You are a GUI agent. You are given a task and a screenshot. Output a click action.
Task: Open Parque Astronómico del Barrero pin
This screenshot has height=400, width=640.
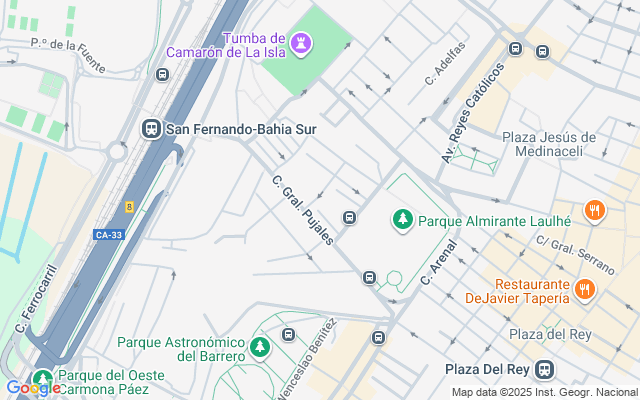point(260,347)
